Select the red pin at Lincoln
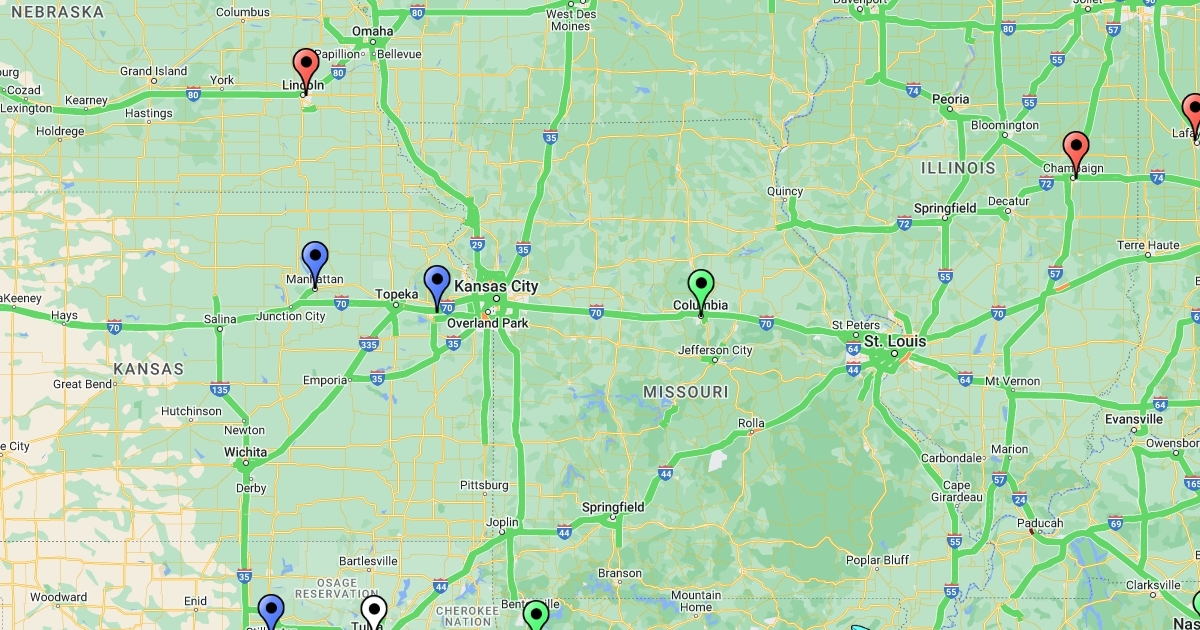Screen dimensions: 1200x630 coord(306,66)
